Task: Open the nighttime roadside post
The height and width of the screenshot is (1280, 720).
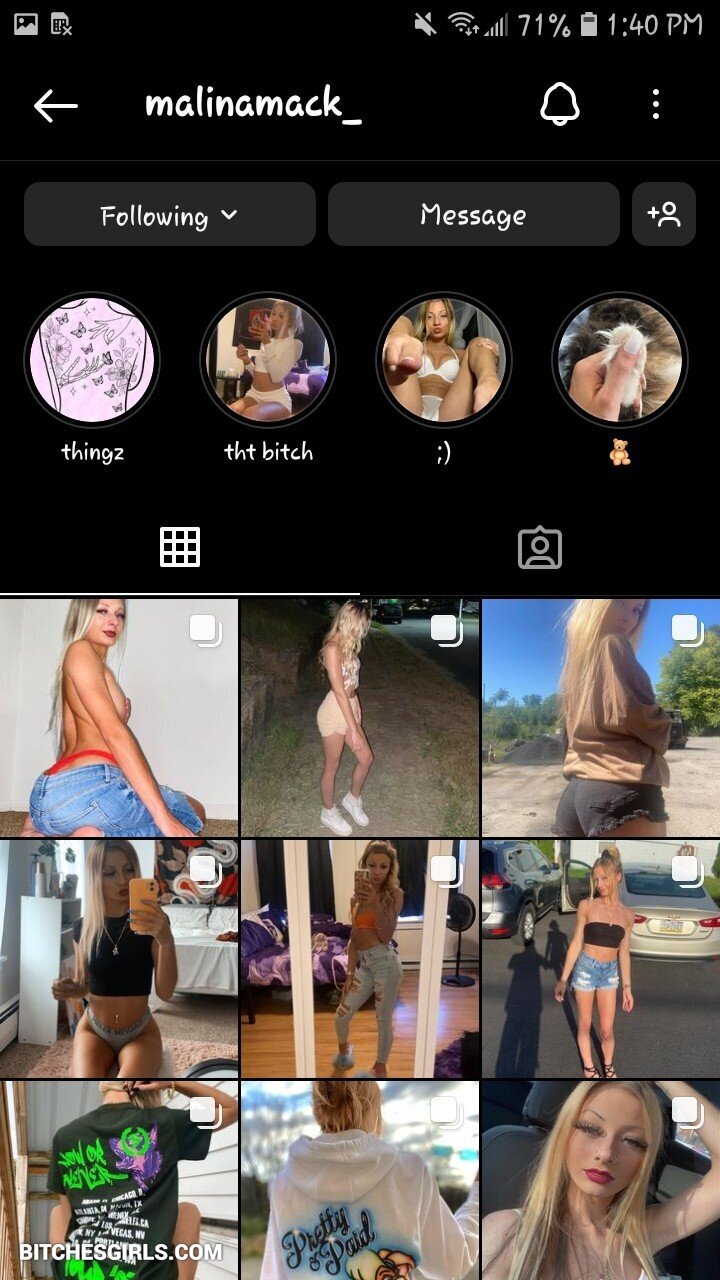Action: pyautogui.click(x=360, y=717)
